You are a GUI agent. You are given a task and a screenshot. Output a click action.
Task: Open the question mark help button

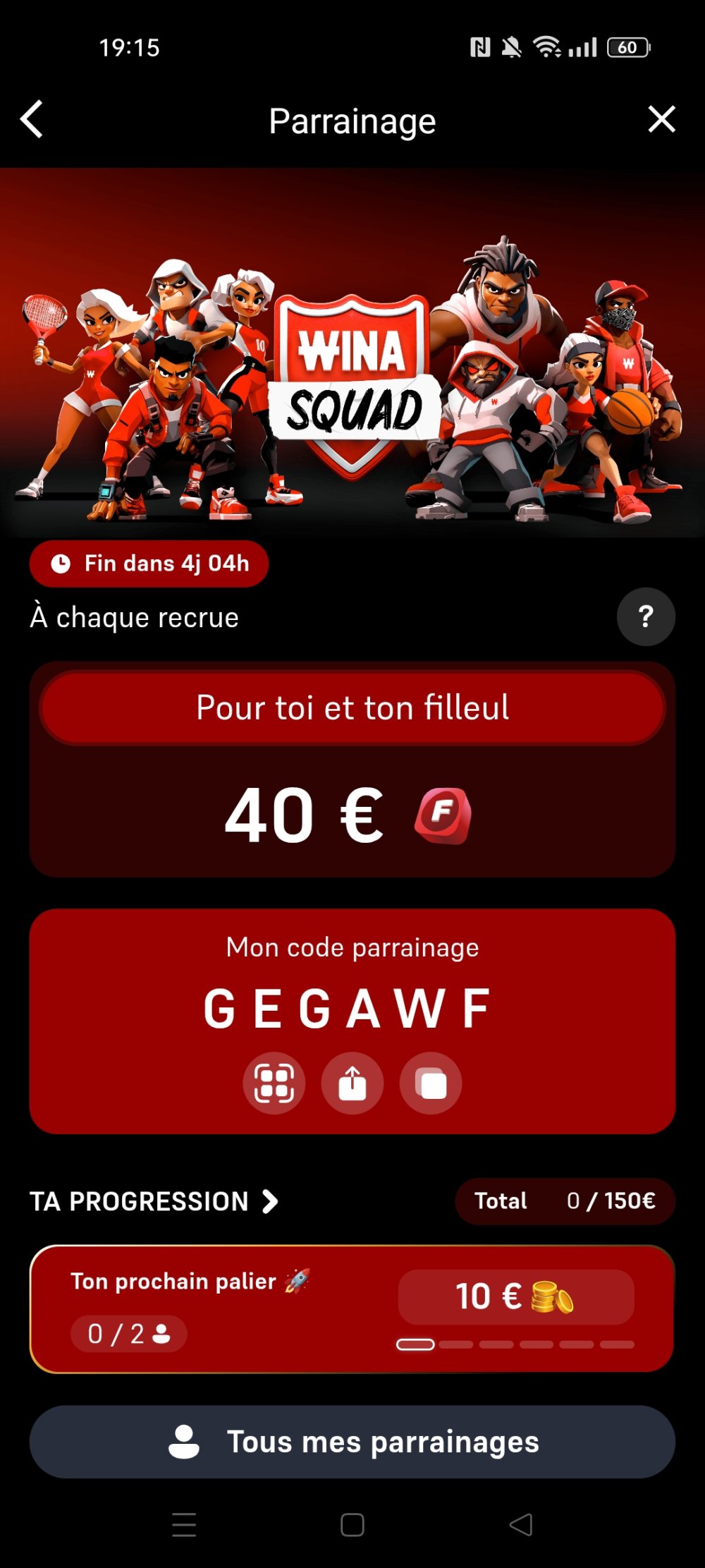646,616
